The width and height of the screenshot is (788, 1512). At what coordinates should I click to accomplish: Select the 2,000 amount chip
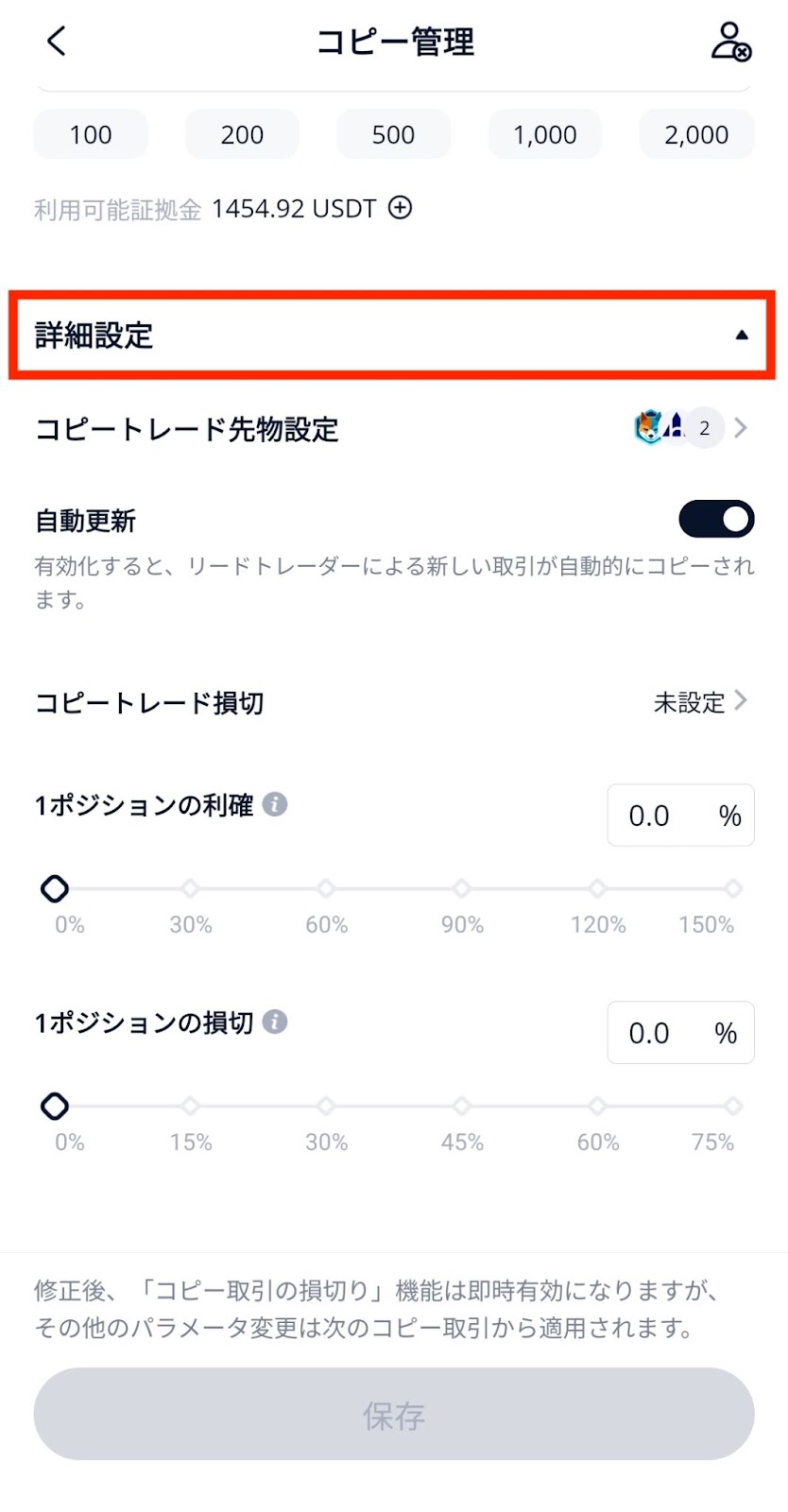coord(696,134)
